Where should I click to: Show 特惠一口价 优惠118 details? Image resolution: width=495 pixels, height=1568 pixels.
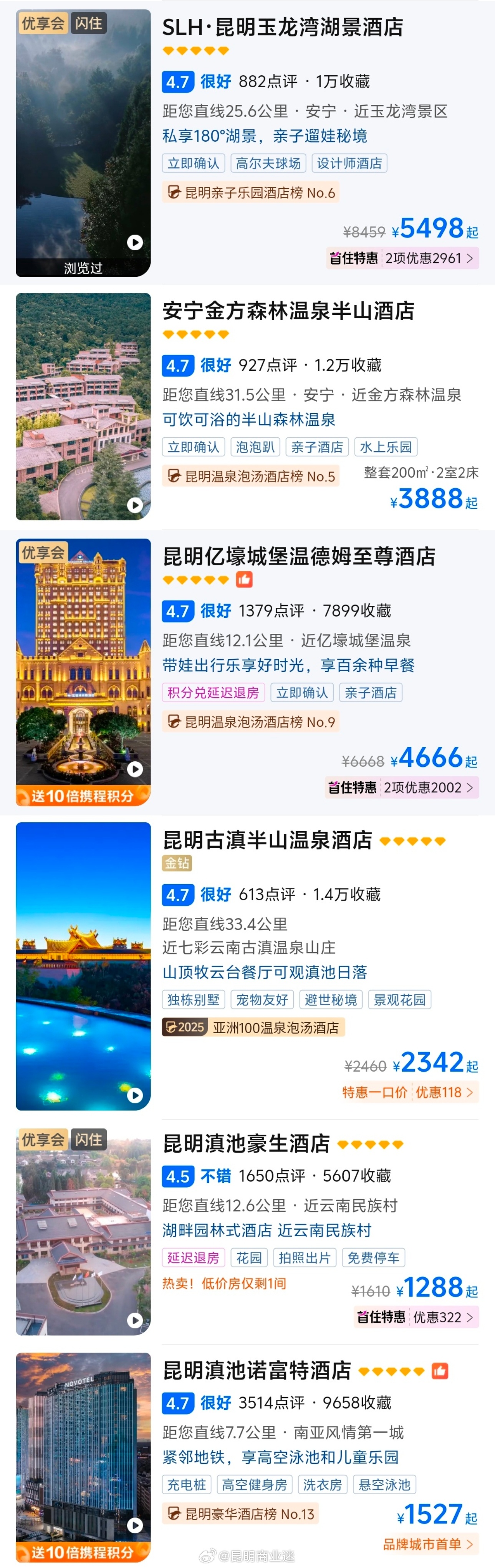409,1092
